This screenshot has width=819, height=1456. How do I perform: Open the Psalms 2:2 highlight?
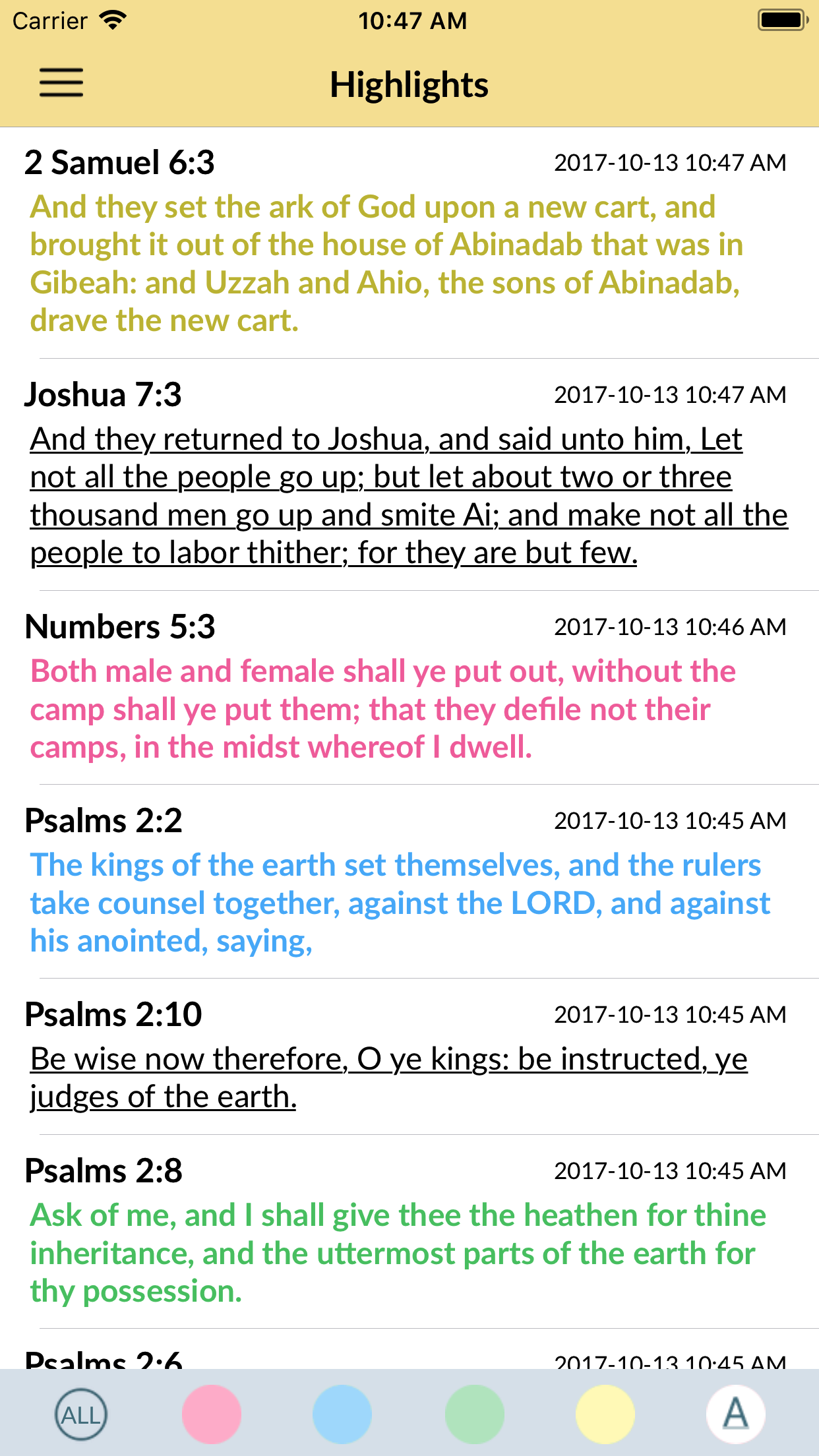click(x=409, y=882)
